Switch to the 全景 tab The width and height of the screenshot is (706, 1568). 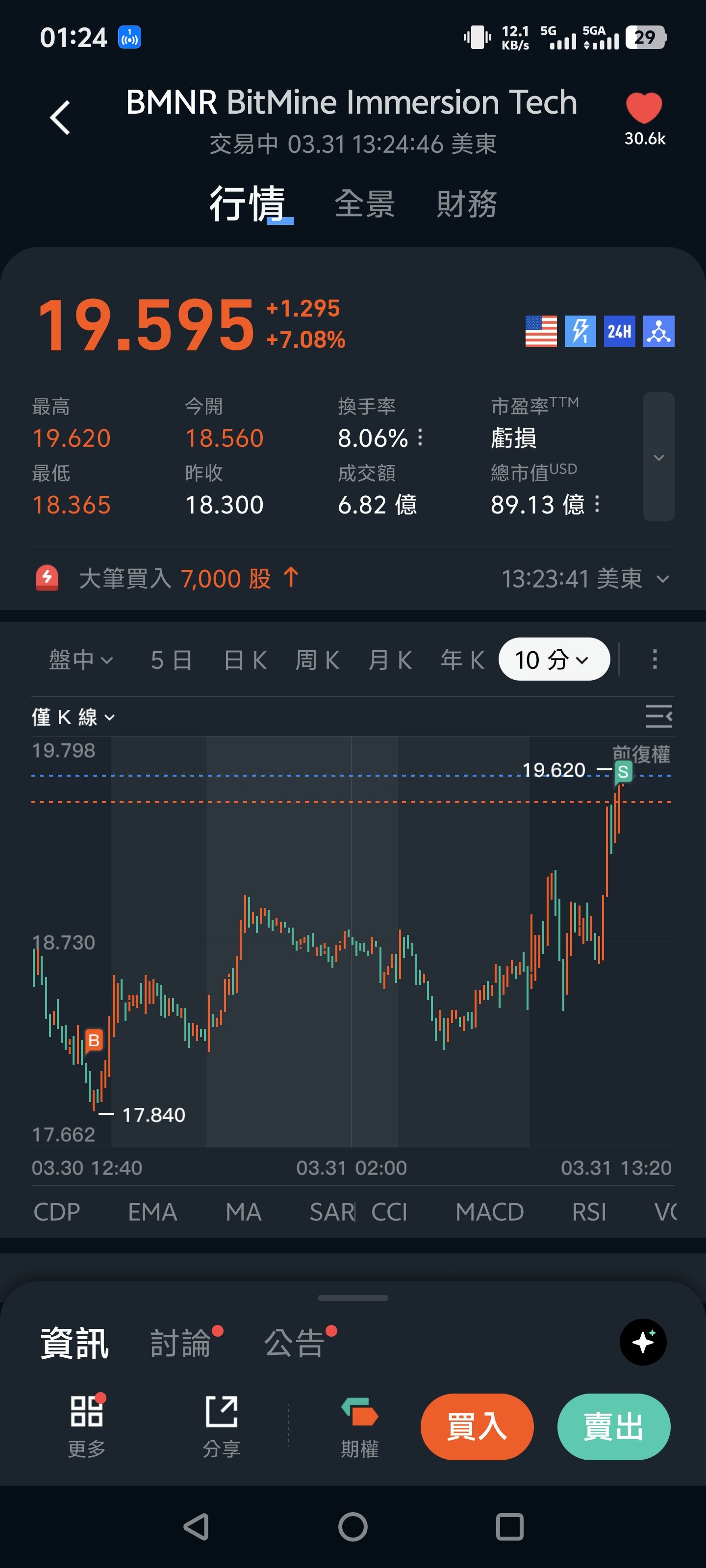click(x=364, y=203)
